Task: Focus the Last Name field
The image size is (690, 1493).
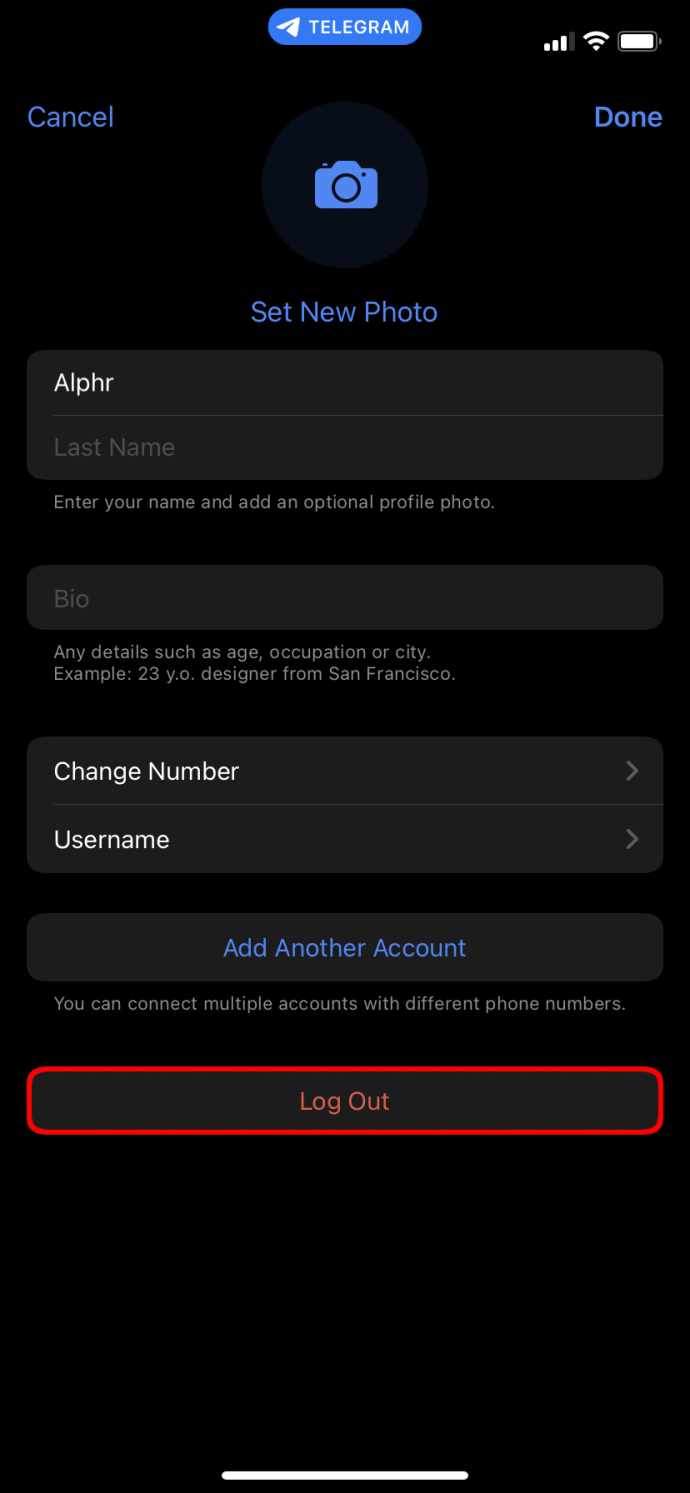Action: (x=345, y=447)
